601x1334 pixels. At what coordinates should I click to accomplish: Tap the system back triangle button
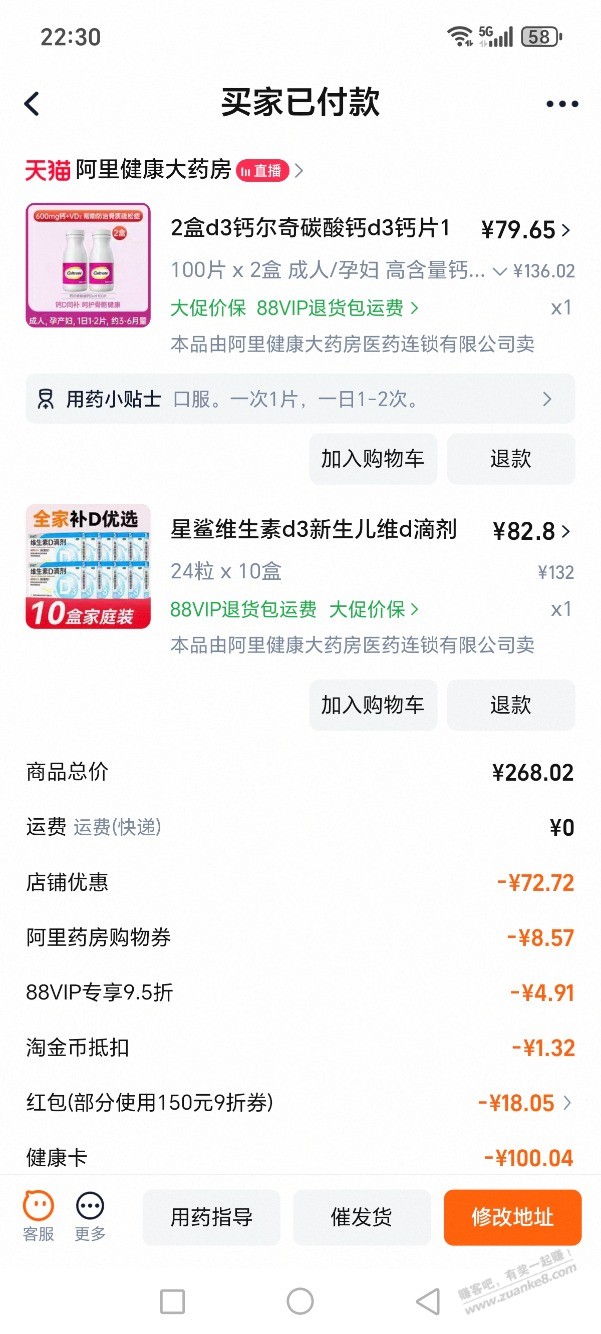(428, 1300)
